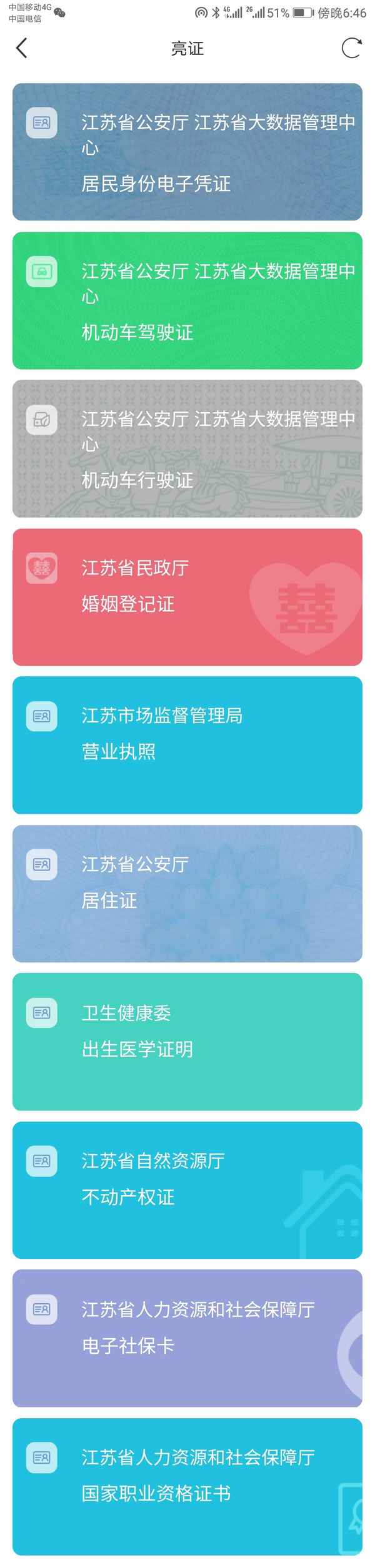
Task: Select the 国家职业资格证书 card
Action: pyautogui.click(x=187, y=1486)
